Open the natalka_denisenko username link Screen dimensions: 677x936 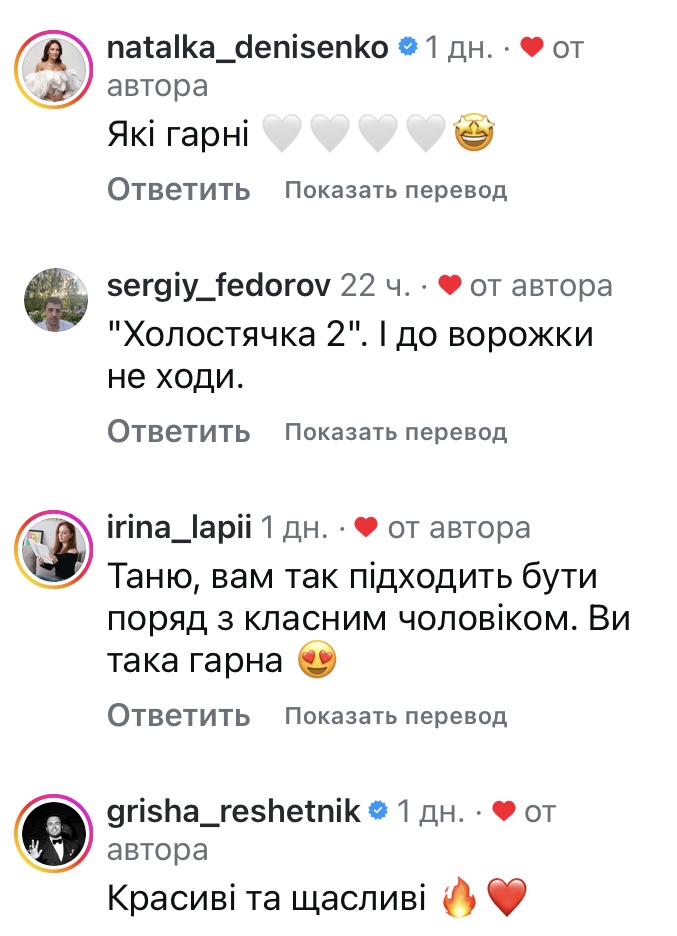coord(247,47)
